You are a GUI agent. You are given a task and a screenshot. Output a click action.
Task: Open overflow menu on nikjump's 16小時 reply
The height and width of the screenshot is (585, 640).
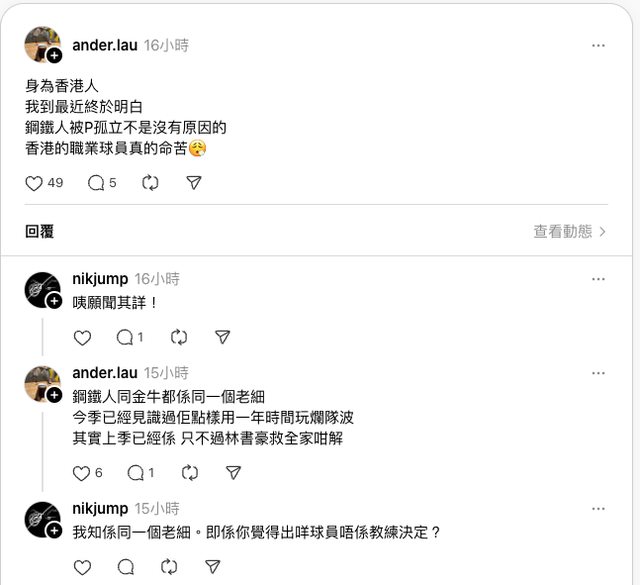(x=598, y=279)
